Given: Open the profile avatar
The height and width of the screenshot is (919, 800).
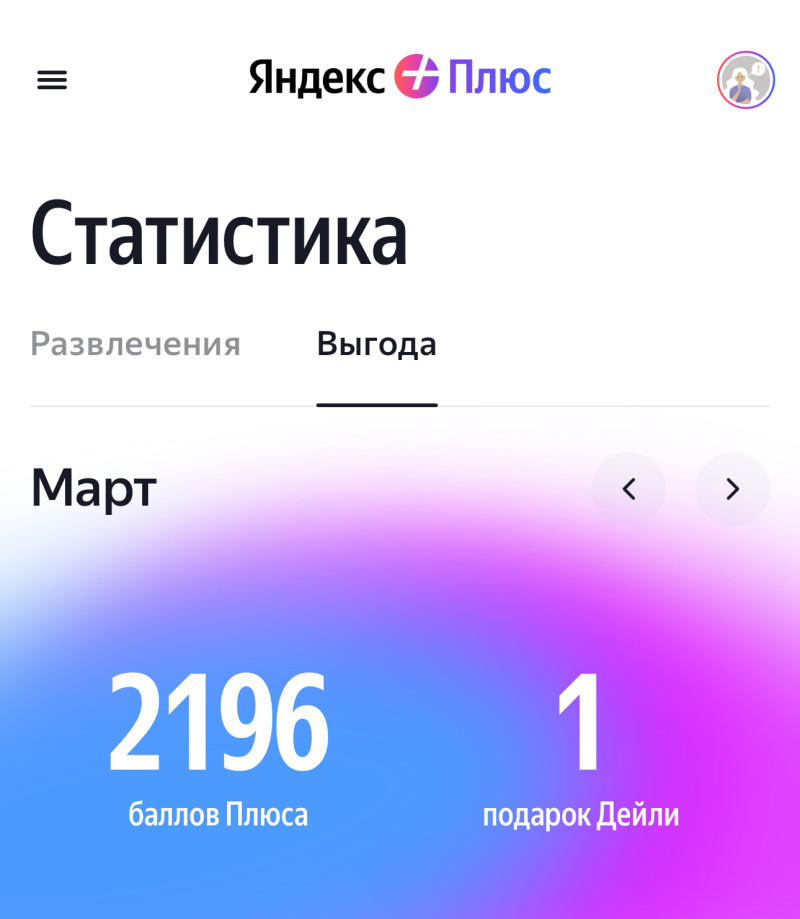Looking at the screenshot, I should pos(745,80).
